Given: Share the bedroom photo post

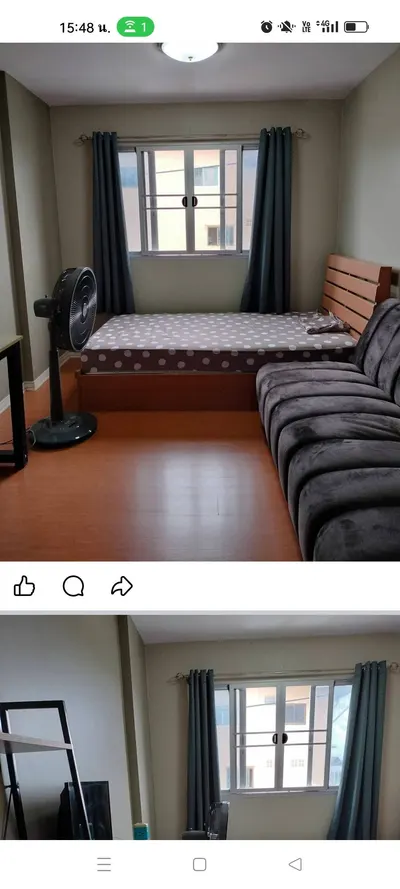Looking at the screenshot, I should click(121, 586).
